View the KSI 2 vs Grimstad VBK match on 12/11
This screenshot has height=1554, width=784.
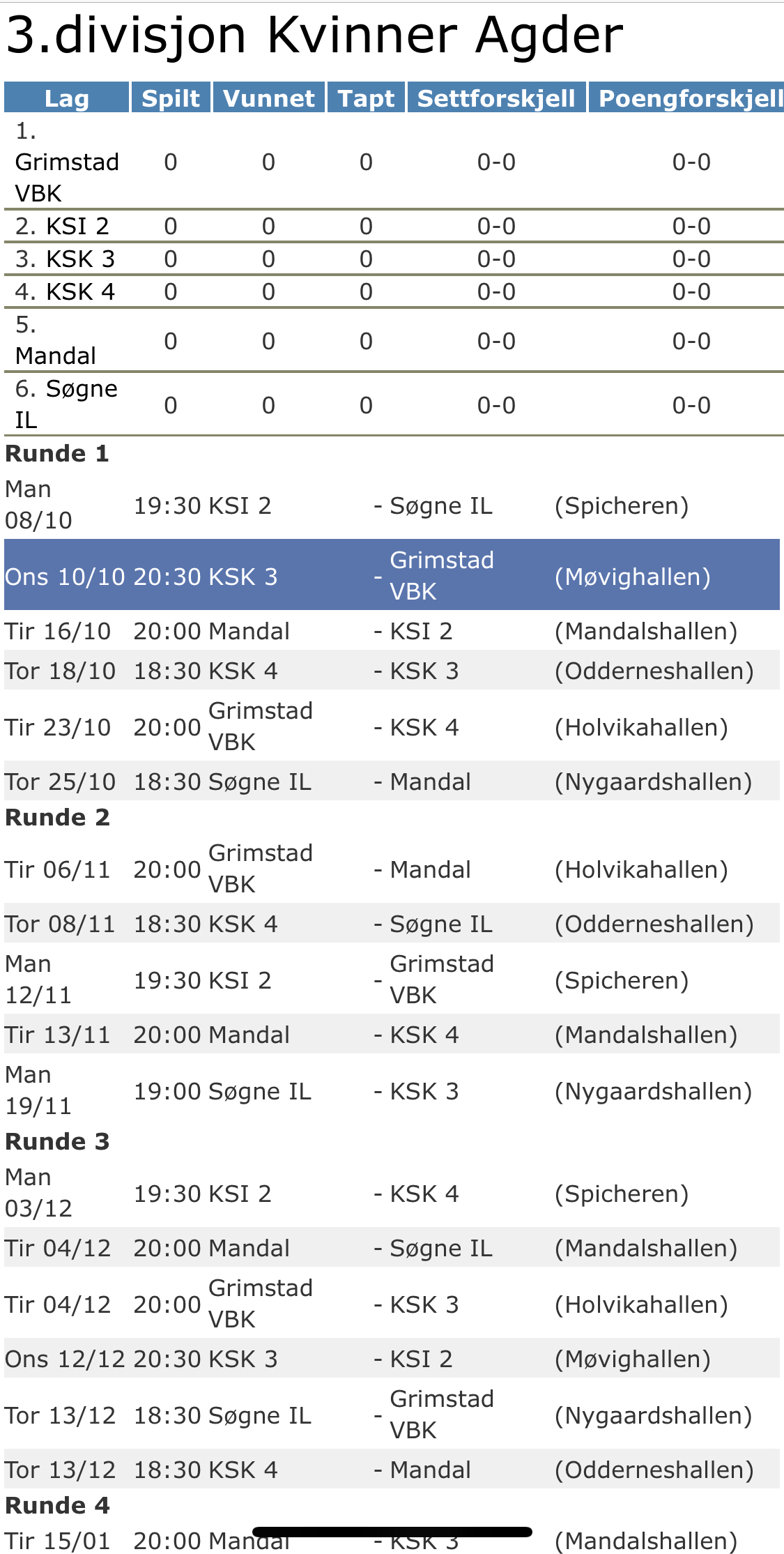click(x=392, y=980)
